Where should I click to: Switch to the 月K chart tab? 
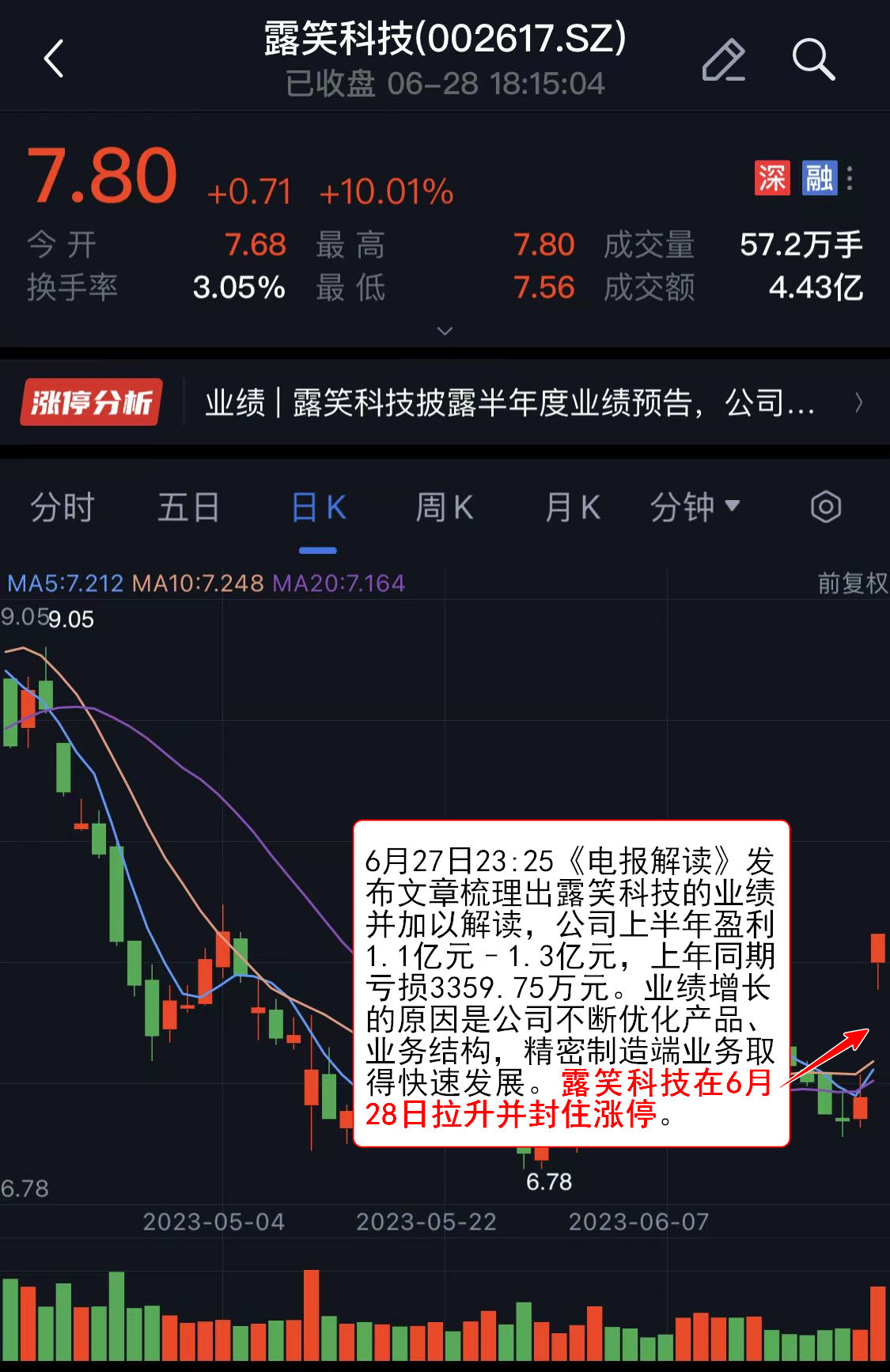(x=573, y=507)
